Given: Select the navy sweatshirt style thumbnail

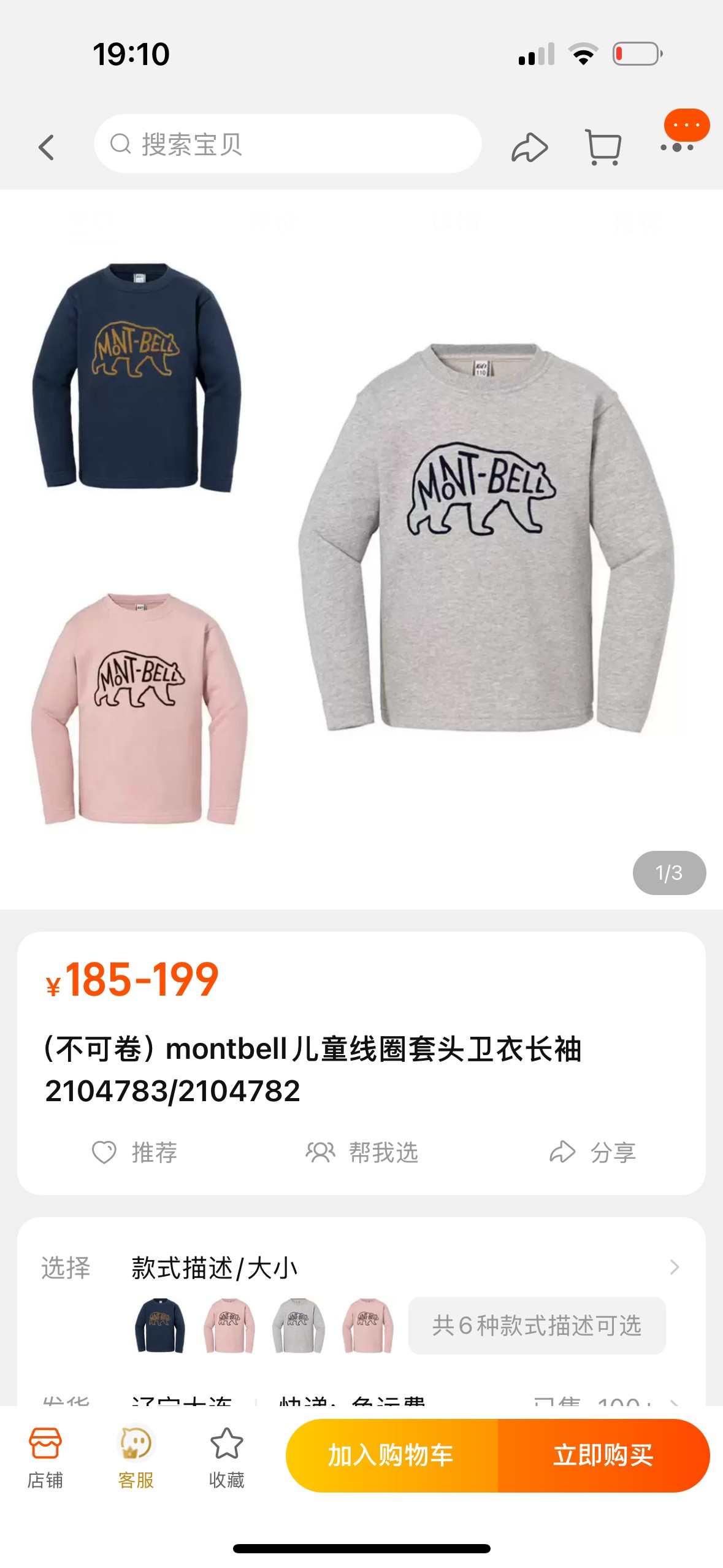Looking at the screenshot, I should tap(159, 1325).
